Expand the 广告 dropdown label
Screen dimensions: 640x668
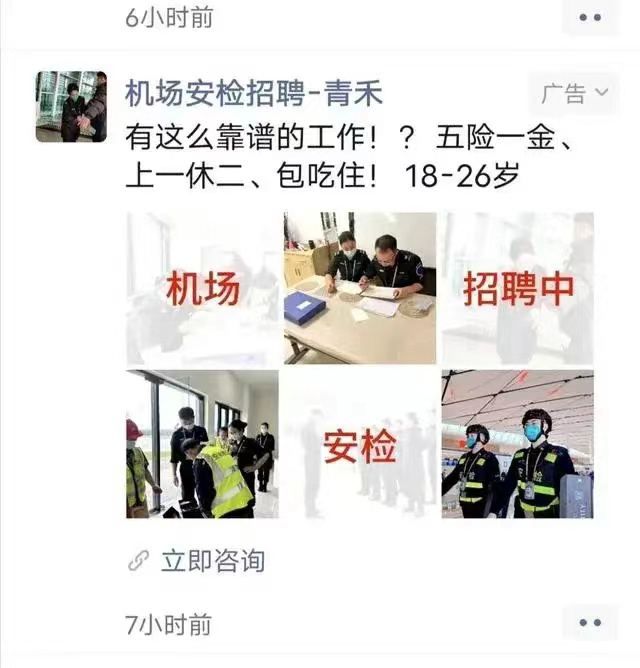[574, 94]
